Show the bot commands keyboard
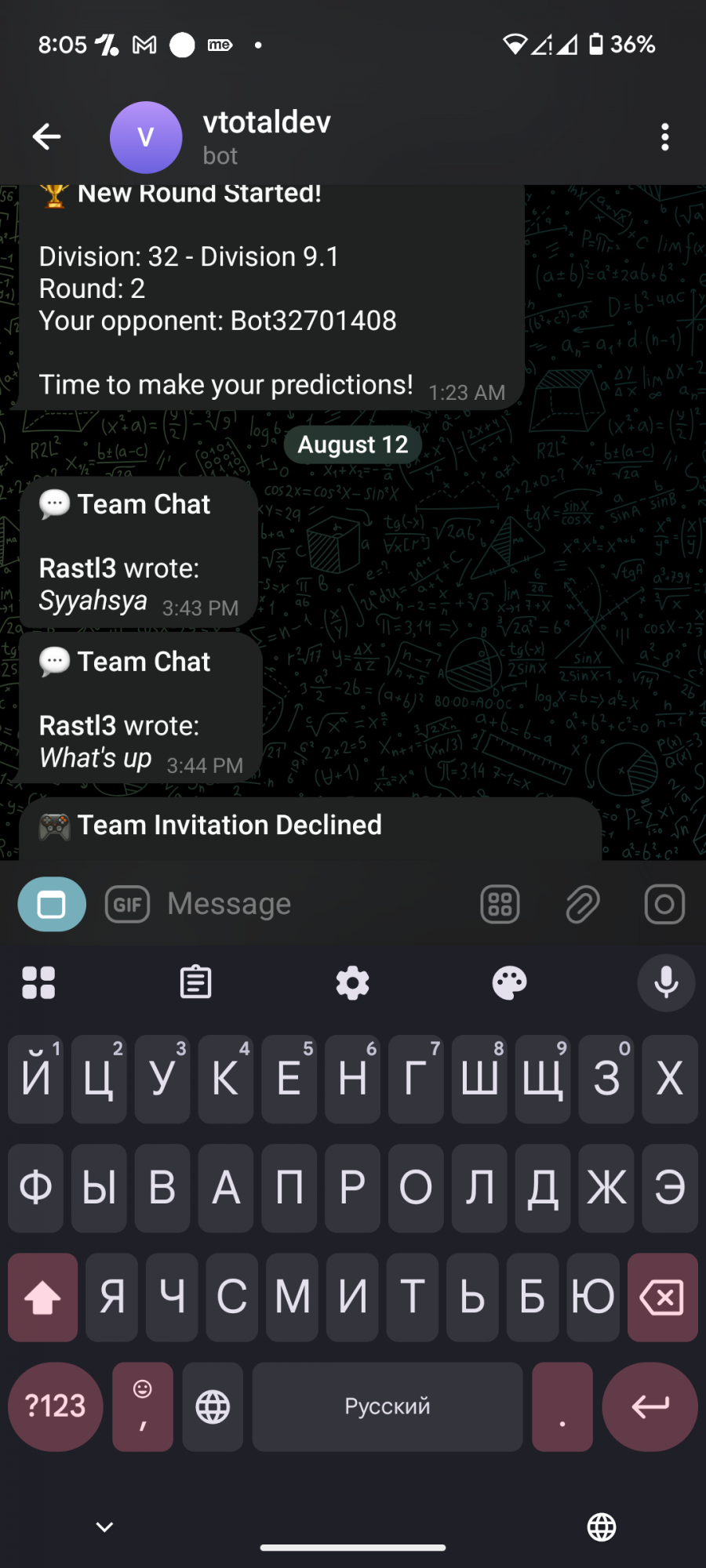This screenshot has height=1568, width=706. click(x=500, y=904)
